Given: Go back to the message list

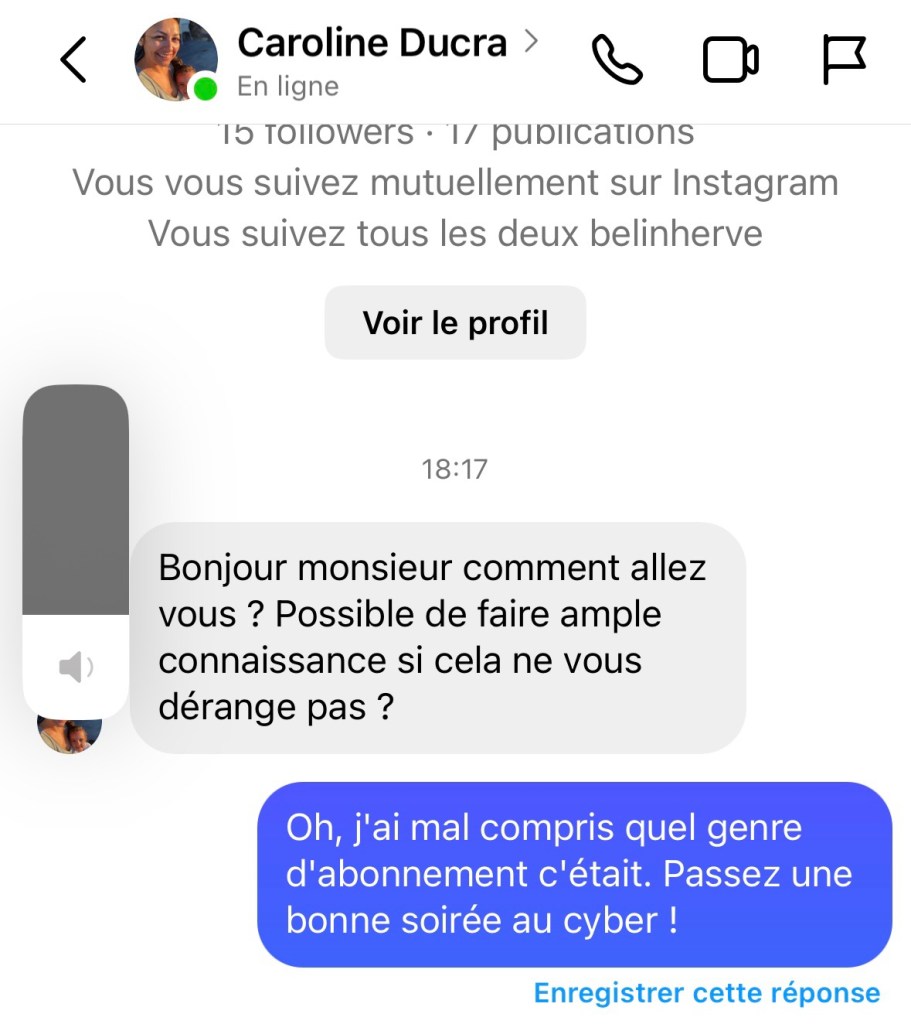Looking at the screenshot, I should pos(74,61).
